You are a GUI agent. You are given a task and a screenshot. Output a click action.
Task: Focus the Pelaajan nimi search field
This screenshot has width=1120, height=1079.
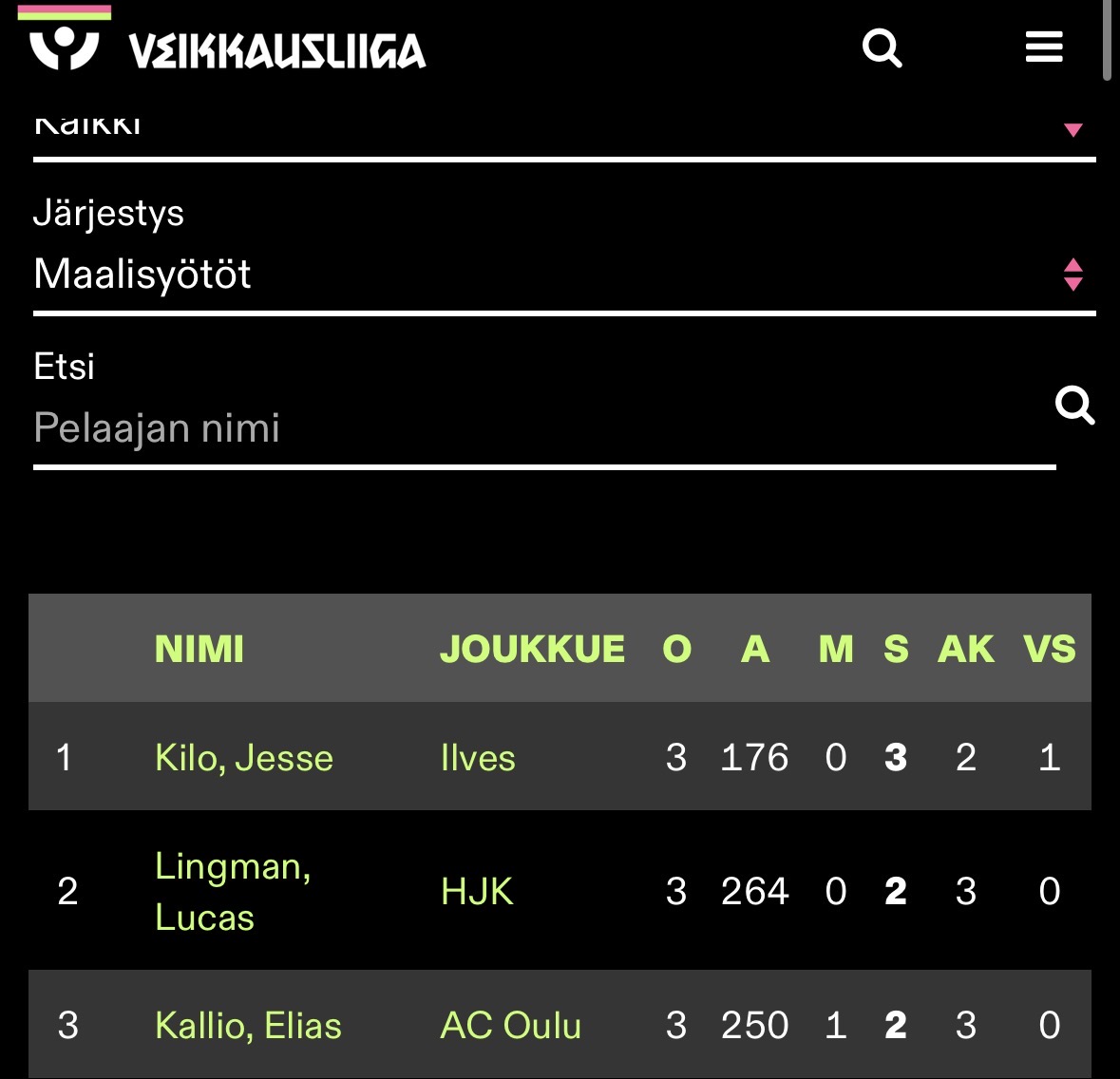click(541, 428)
